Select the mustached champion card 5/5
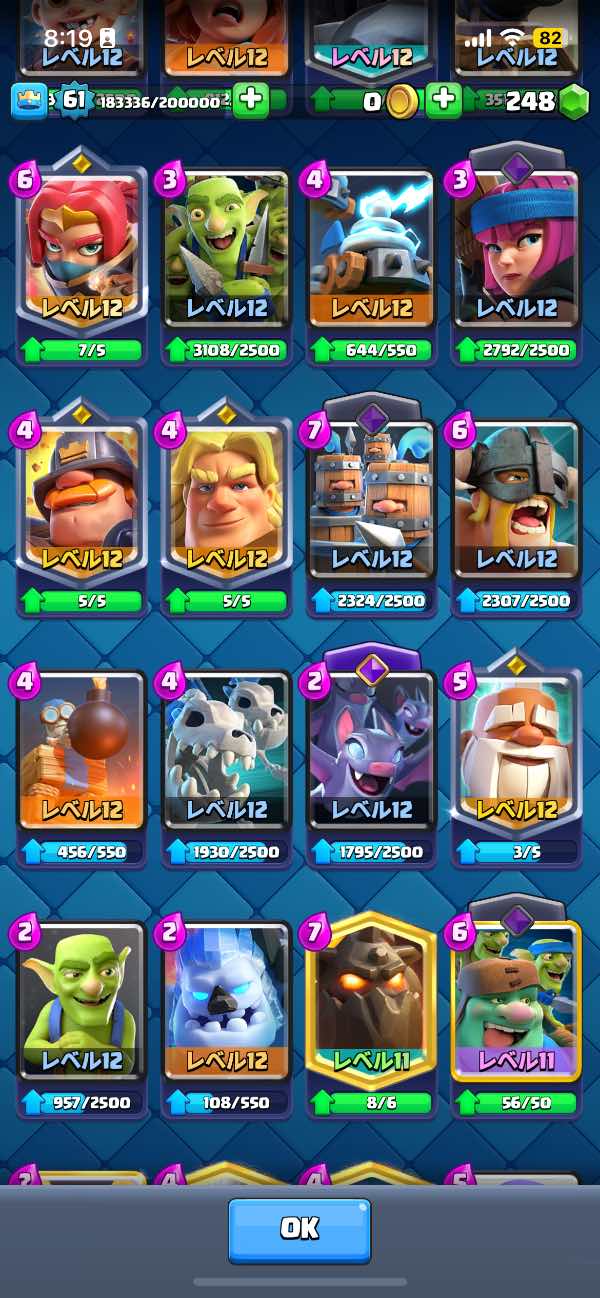Screen dimensions: 600x1298 coord(81,506)
